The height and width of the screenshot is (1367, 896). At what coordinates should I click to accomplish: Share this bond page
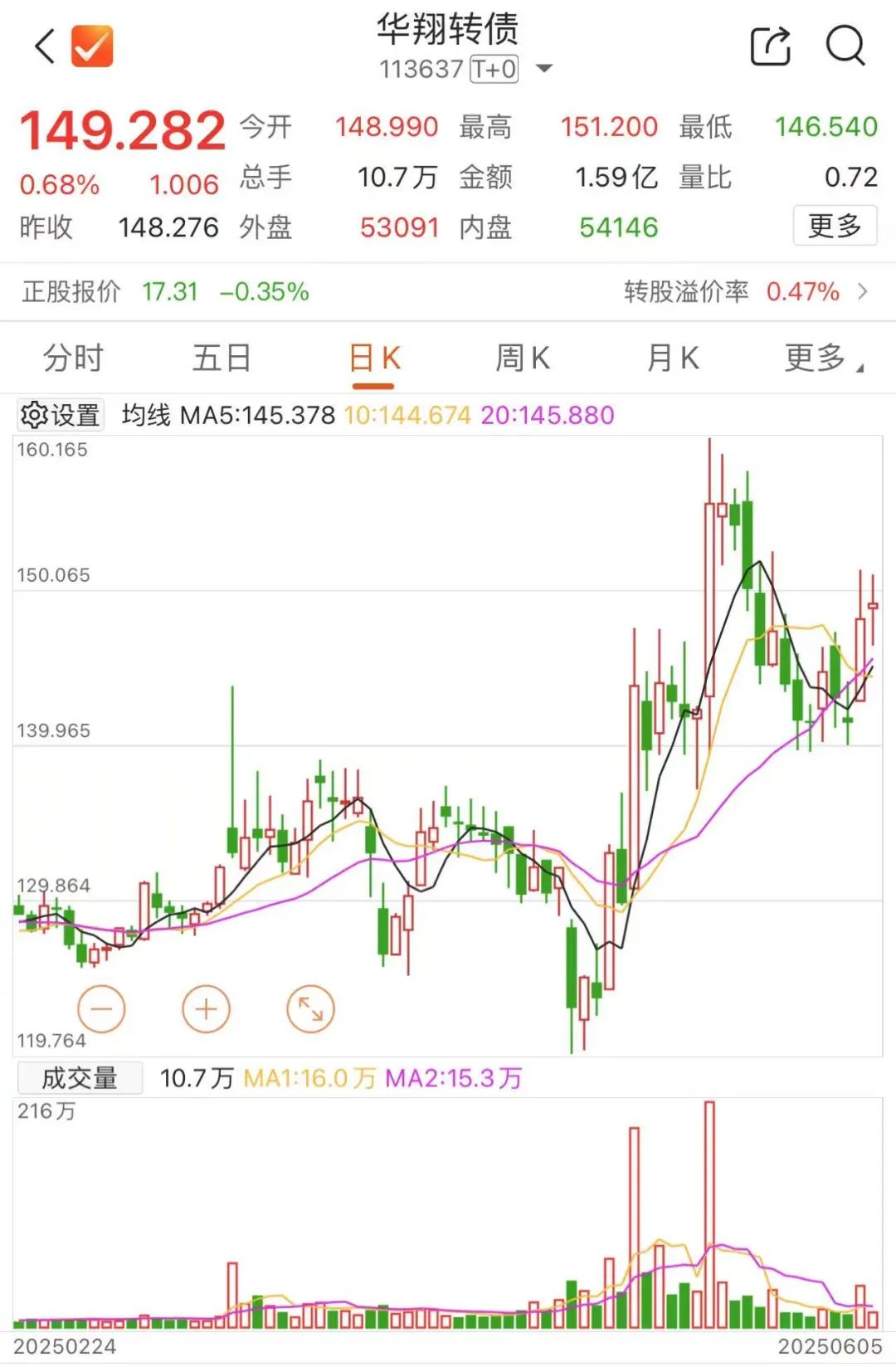770,46
